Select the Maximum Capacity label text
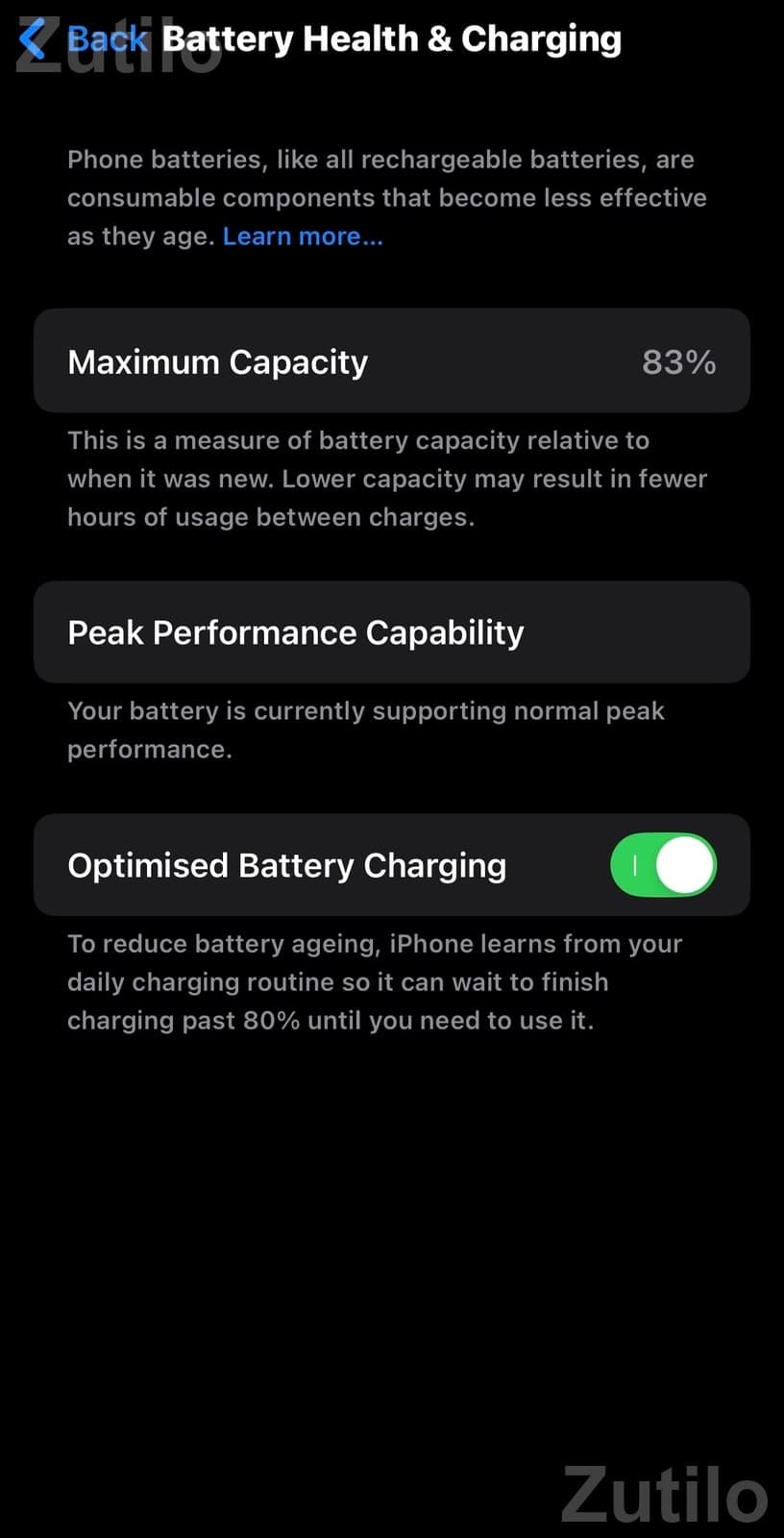 (217, 361)
